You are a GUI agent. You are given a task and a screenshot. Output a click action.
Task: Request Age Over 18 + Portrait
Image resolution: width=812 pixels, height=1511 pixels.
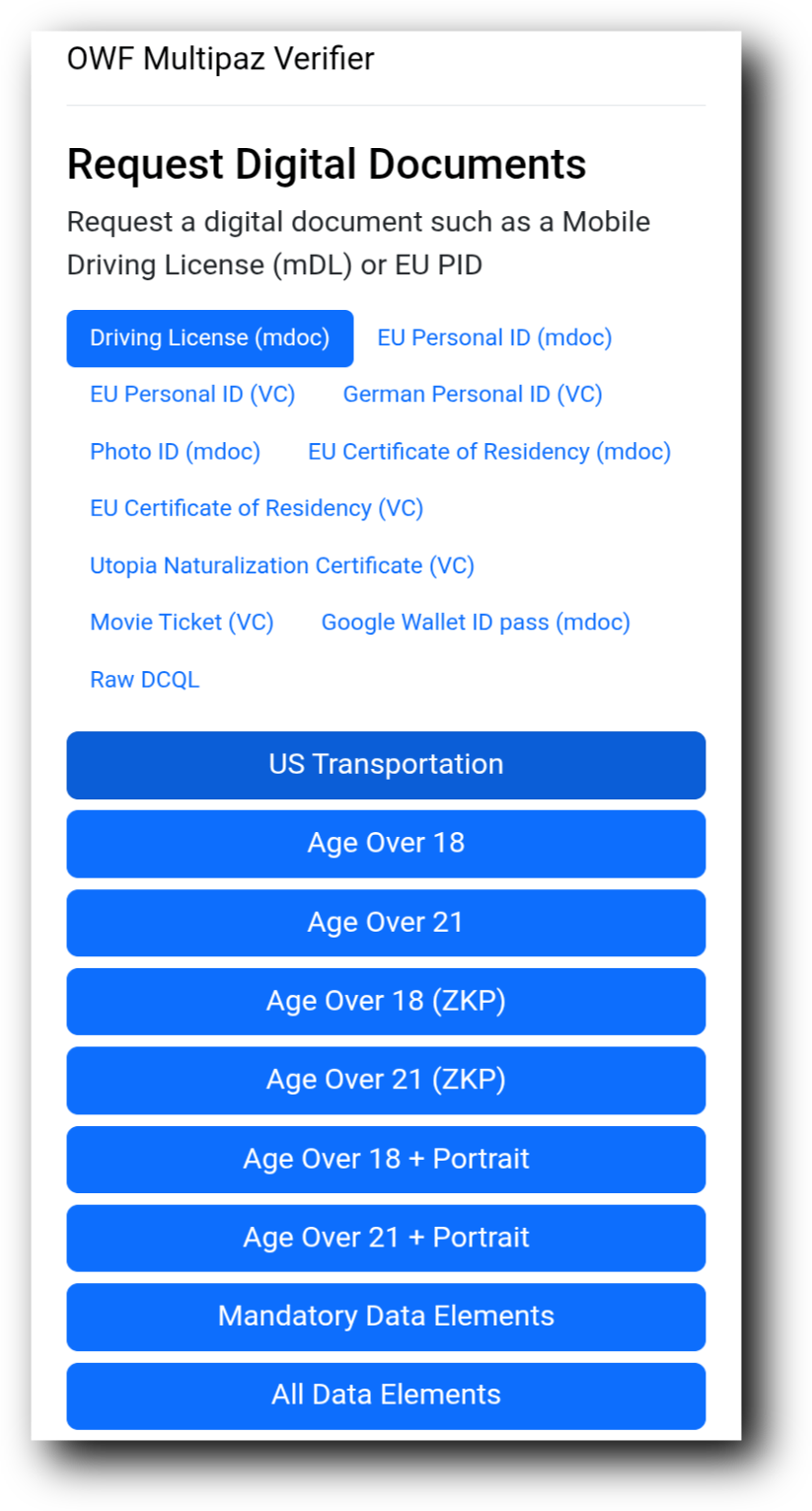point(386,1159)
